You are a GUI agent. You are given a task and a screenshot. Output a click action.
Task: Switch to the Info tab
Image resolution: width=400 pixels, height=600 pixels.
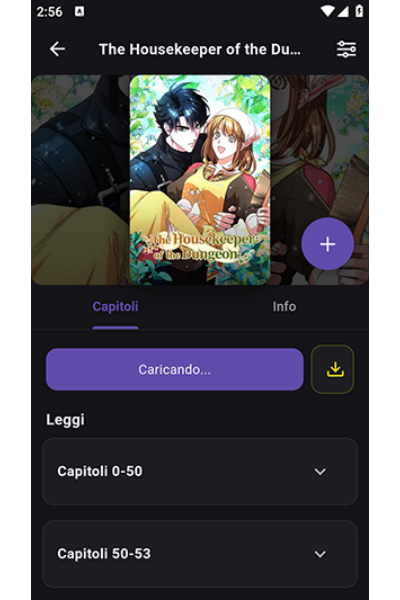(284, 307)
